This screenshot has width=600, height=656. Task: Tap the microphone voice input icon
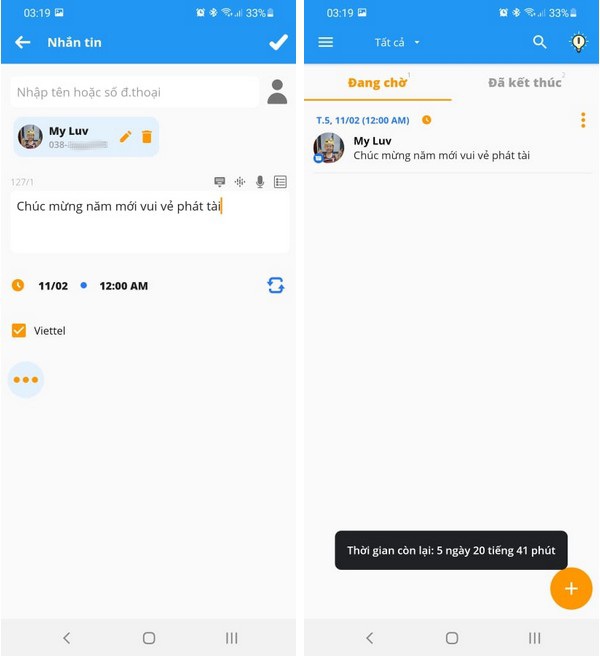tap(260, 182)
